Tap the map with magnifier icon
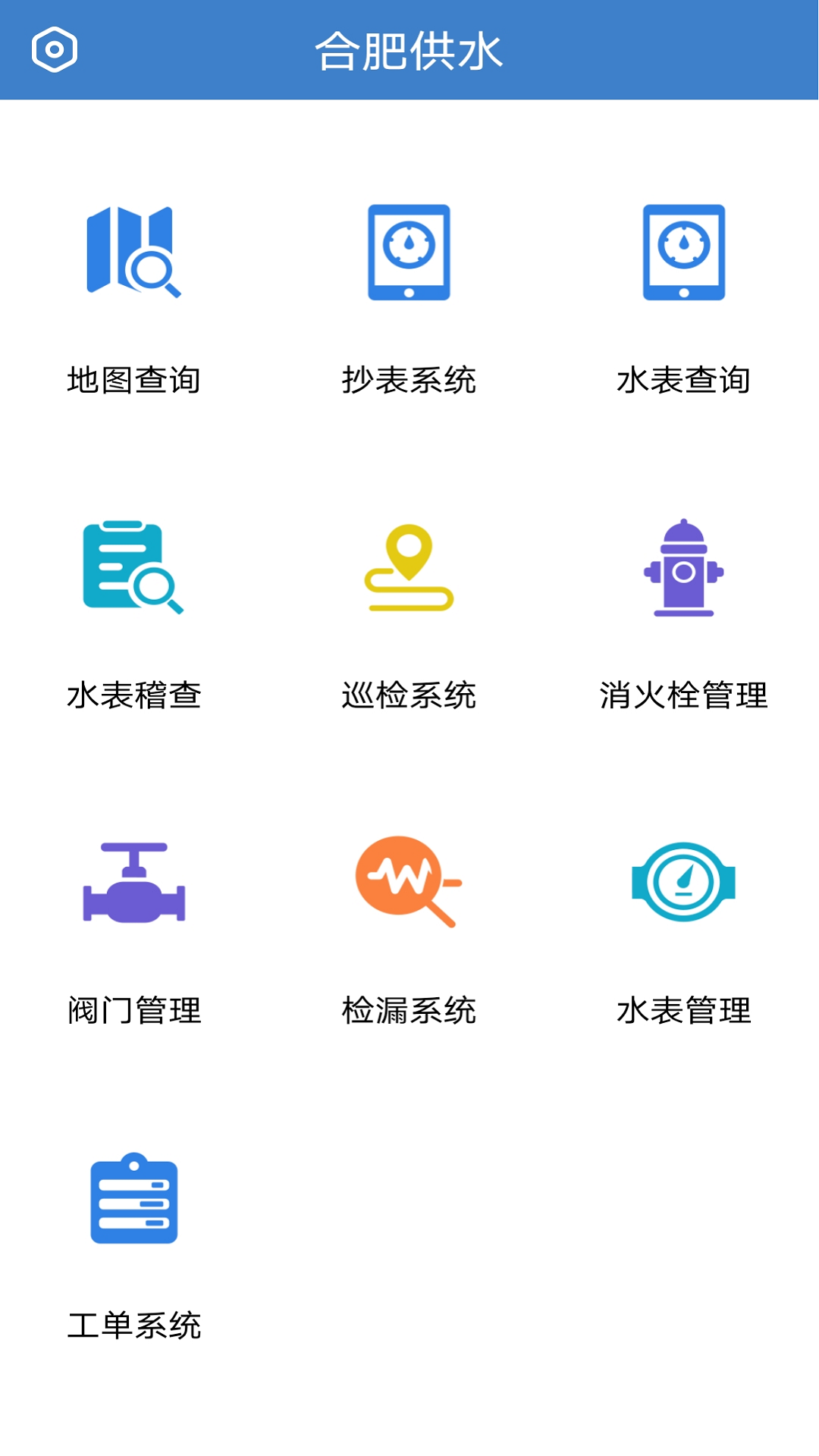 [x=135, y=254]
